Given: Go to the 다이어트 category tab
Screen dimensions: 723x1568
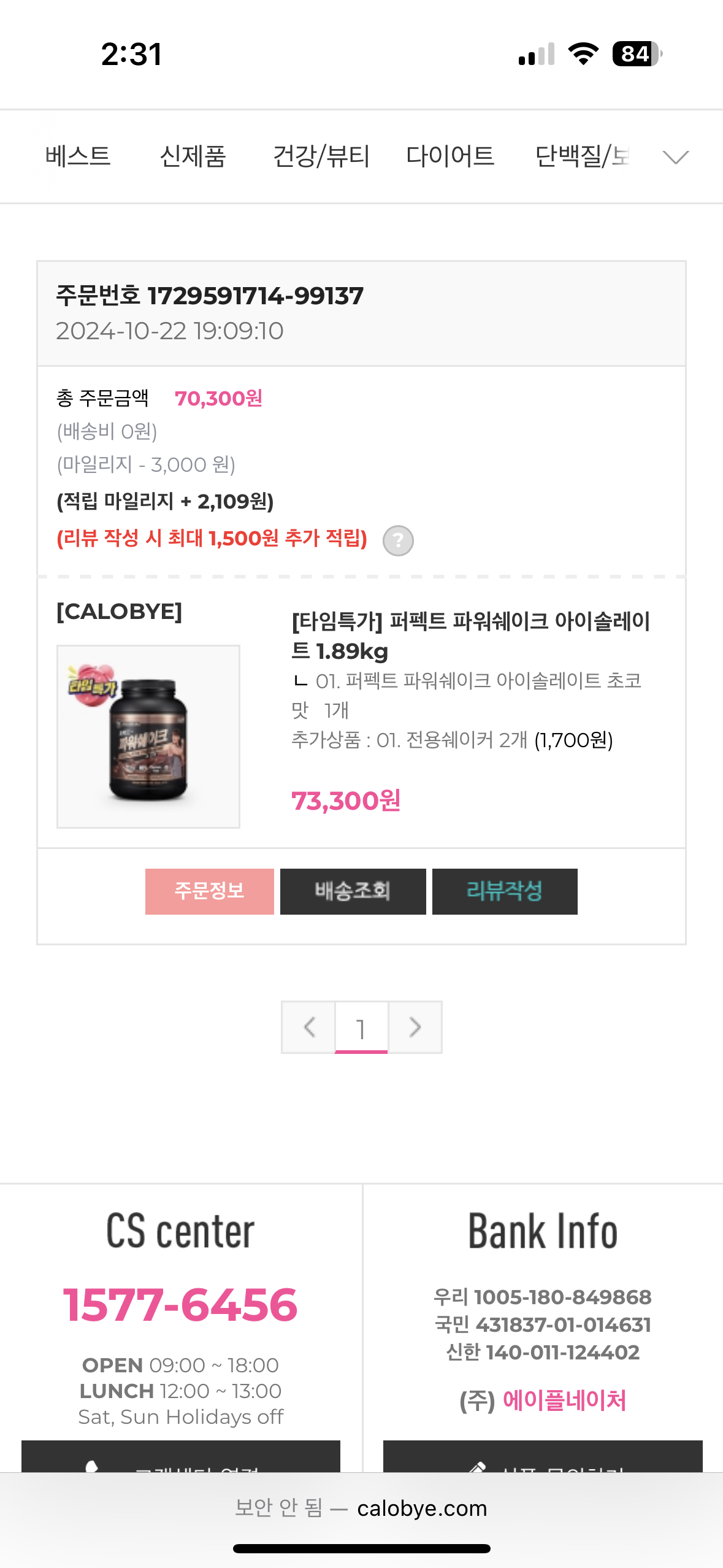Looking at the screenshot, I should [x=450, y=156].
